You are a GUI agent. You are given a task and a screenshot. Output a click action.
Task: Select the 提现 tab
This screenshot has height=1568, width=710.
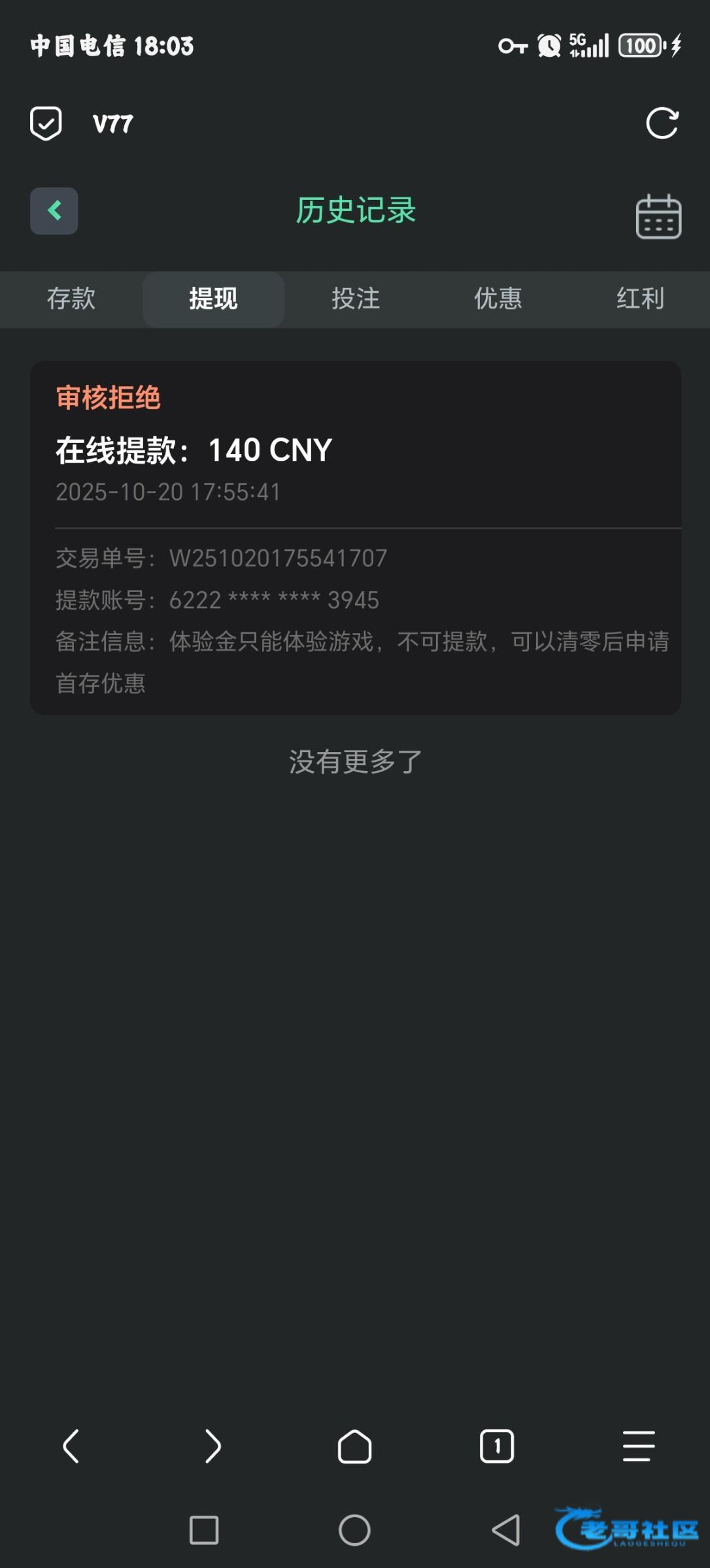[213, 299]
